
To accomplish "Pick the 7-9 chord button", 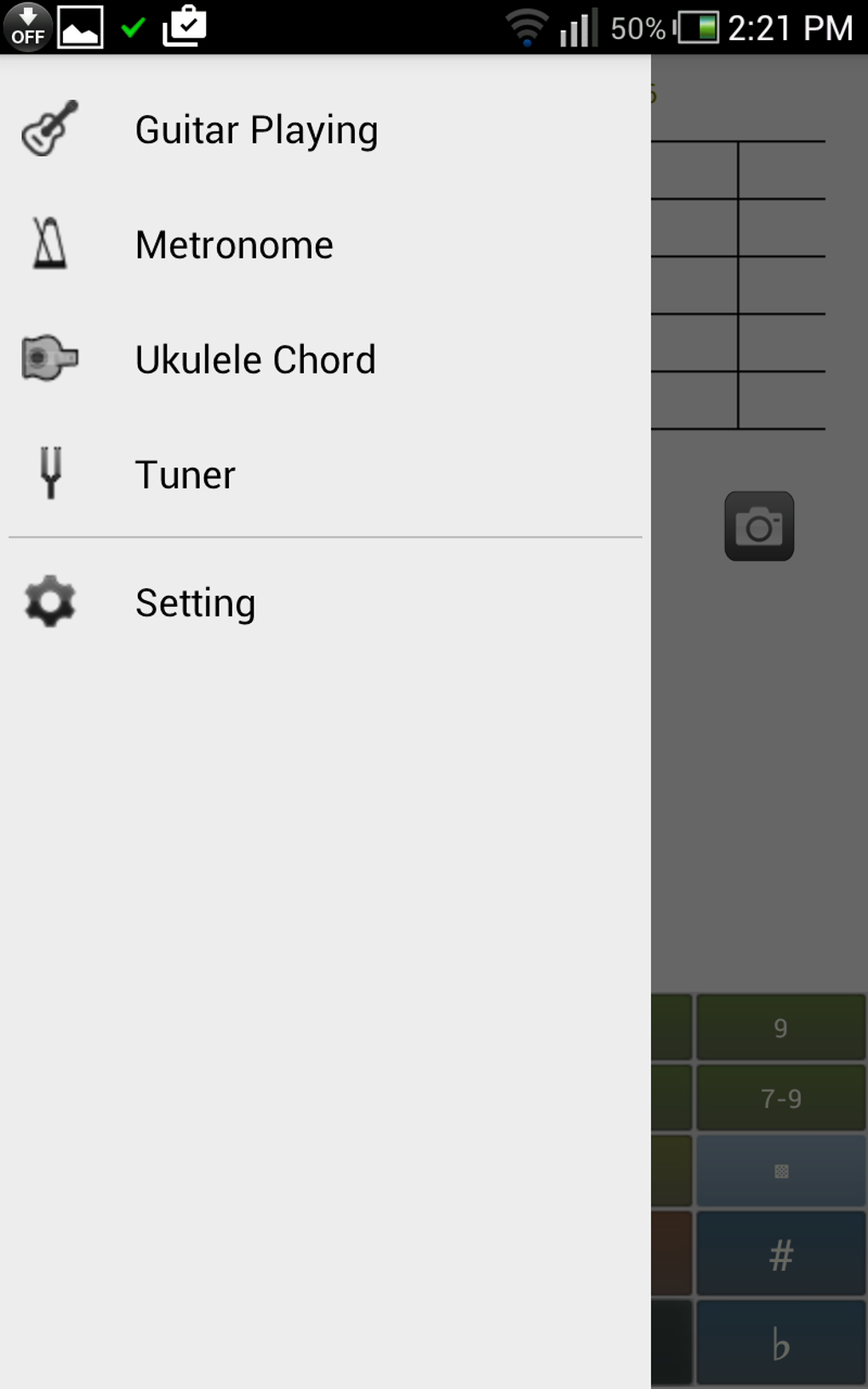I will 780,1099.
